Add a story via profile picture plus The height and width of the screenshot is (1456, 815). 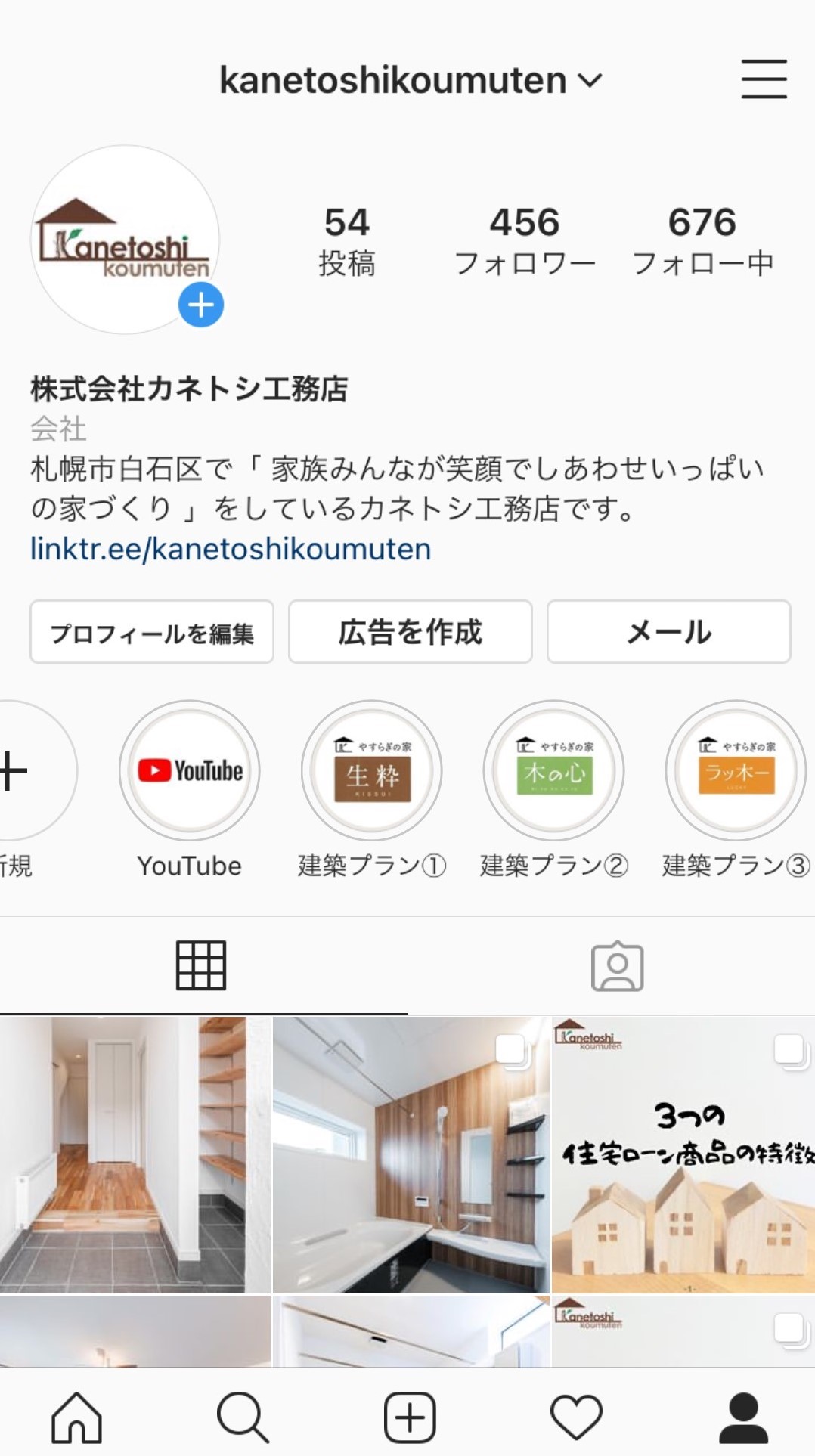click(x=201, y=305)
